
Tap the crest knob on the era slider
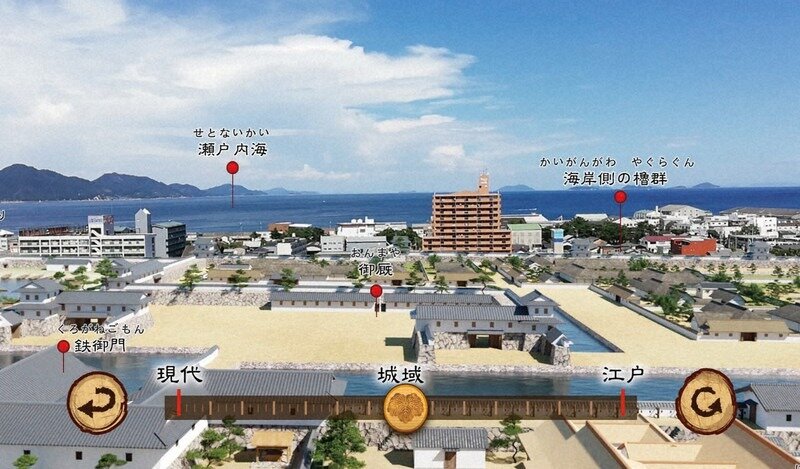(406, 408)
